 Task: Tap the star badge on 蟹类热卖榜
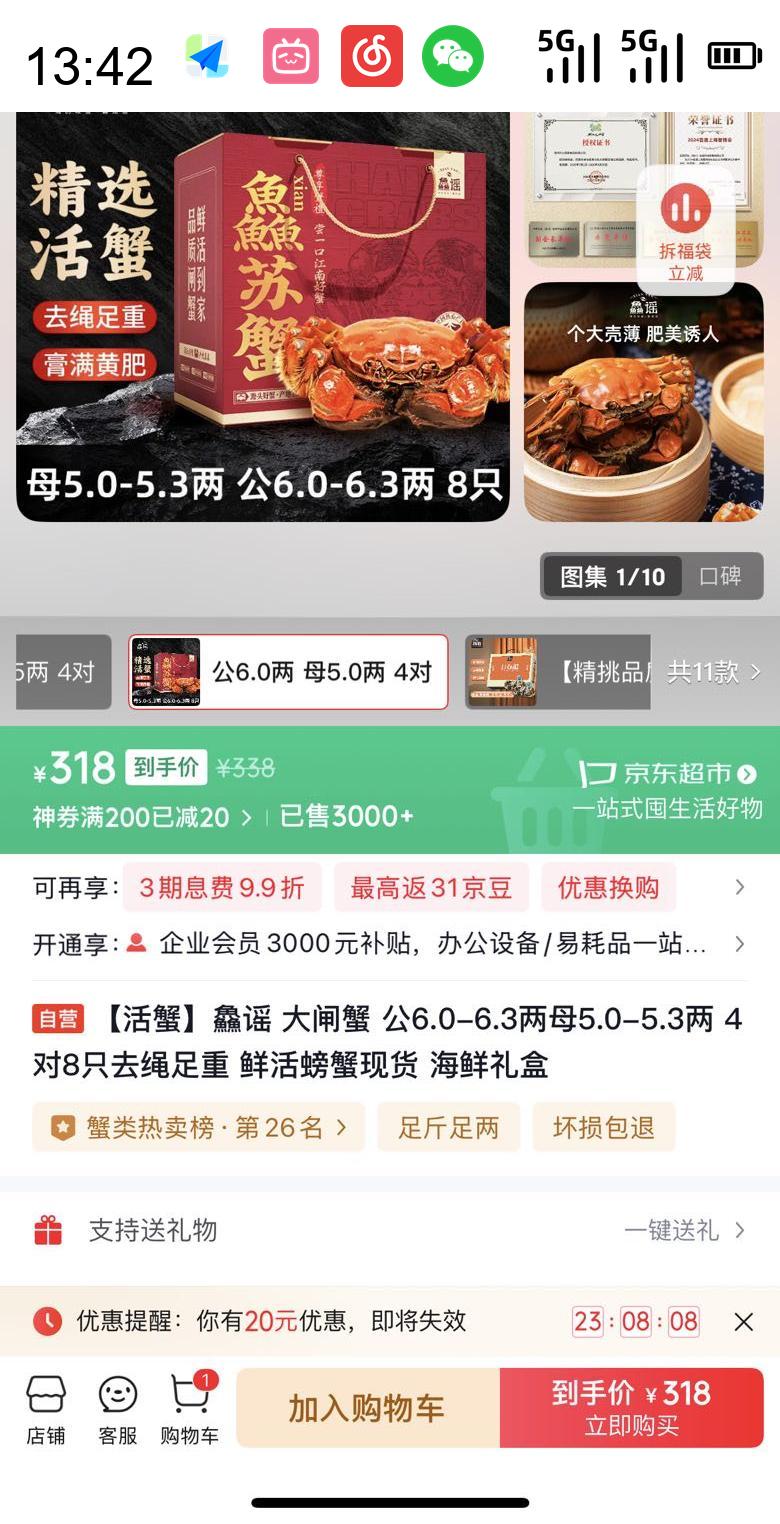(64, 1126)
